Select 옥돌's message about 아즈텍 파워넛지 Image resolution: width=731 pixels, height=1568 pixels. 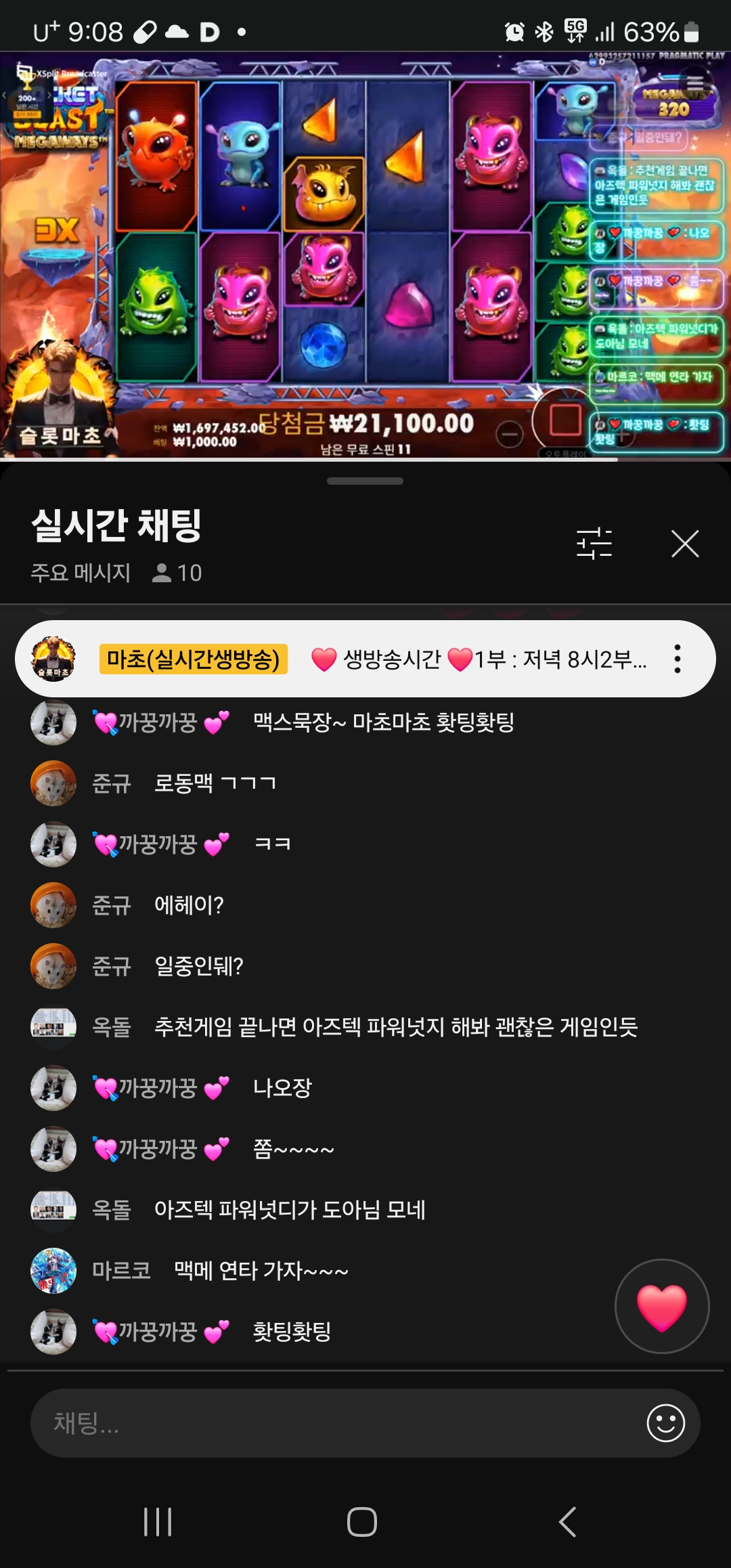tap(396, 1027)
